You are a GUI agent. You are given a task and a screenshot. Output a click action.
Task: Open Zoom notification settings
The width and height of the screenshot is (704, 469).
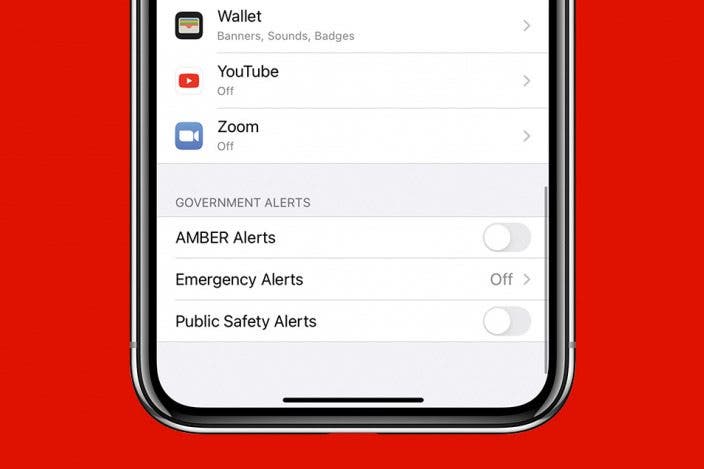pyautogui.click(x=352, y=136)
